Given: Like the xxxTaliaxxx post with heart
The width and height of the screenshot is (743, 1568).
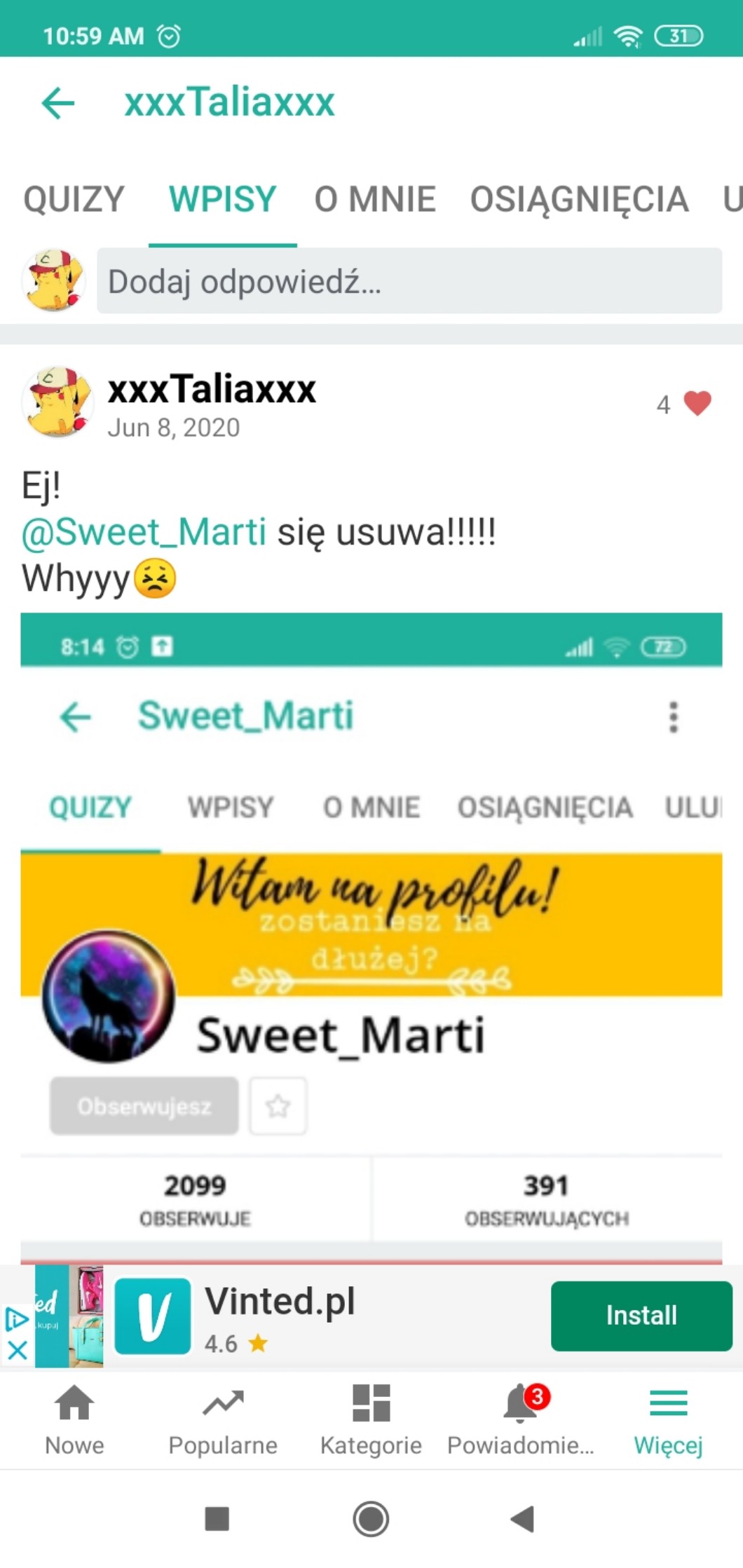Looking at the screenshot, I should pos(697,404).
